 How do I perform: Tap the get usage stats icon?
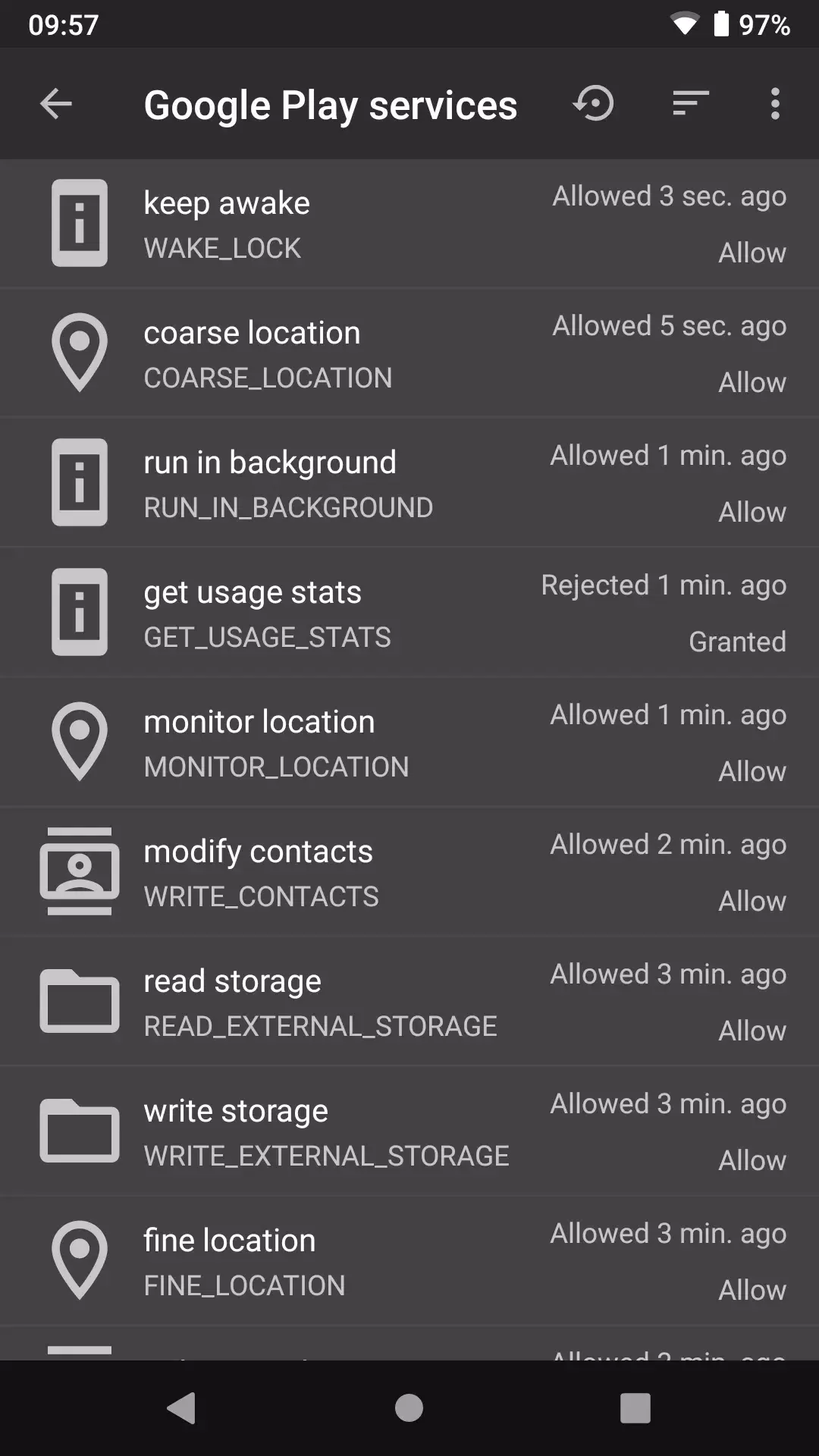[x=78, y=612]
